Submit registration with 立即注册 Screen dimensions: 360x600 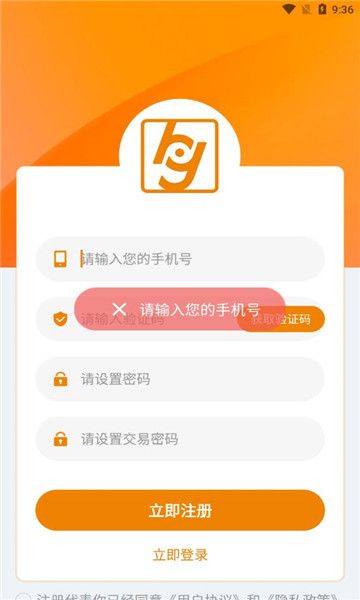coord(180,510)
